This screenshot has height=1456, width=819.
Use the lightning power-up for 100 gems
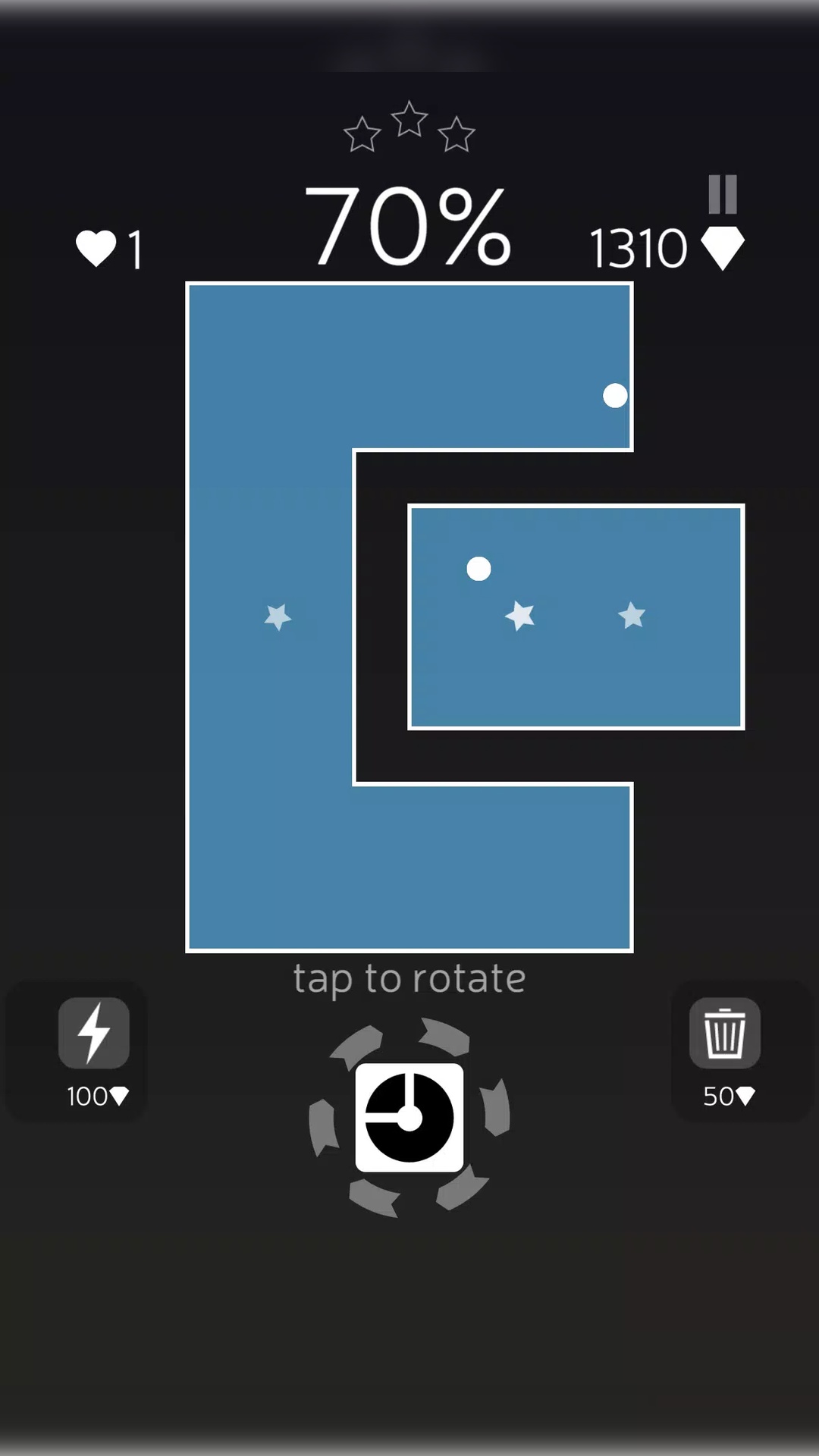[94, 1033]
